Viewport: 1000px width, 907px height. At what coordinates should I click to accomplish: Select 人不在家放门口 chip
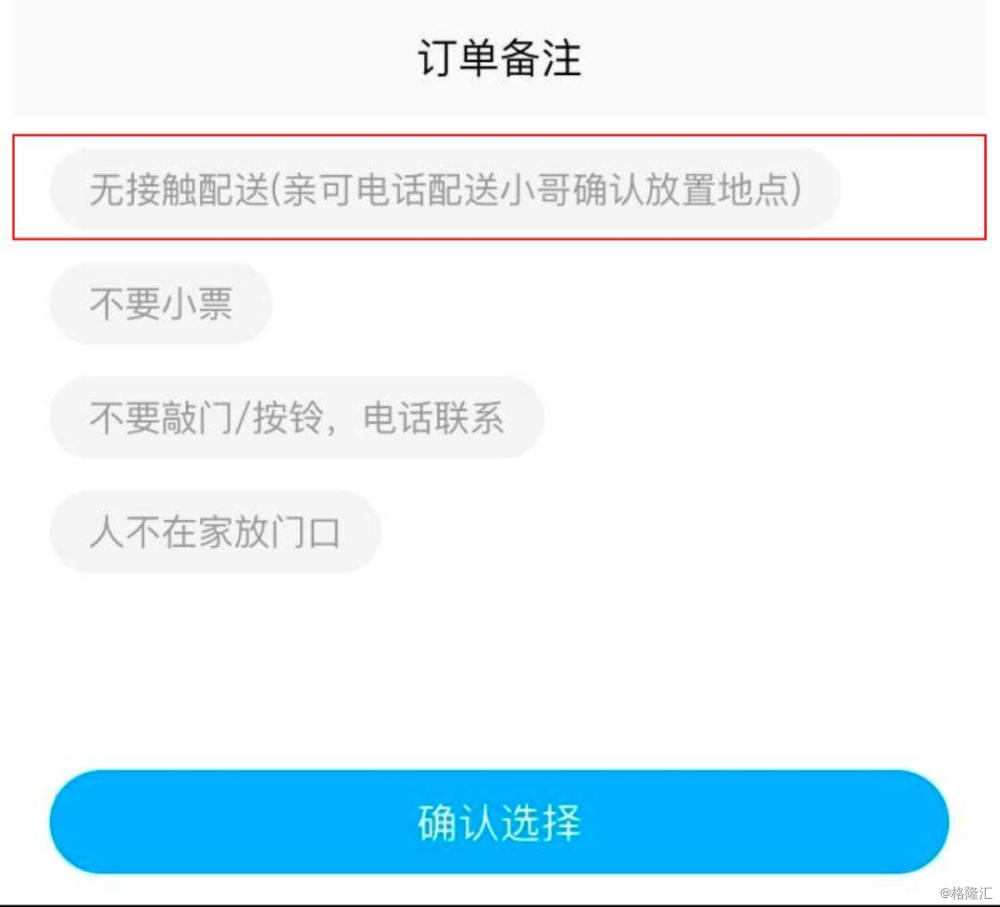[215, 532]
